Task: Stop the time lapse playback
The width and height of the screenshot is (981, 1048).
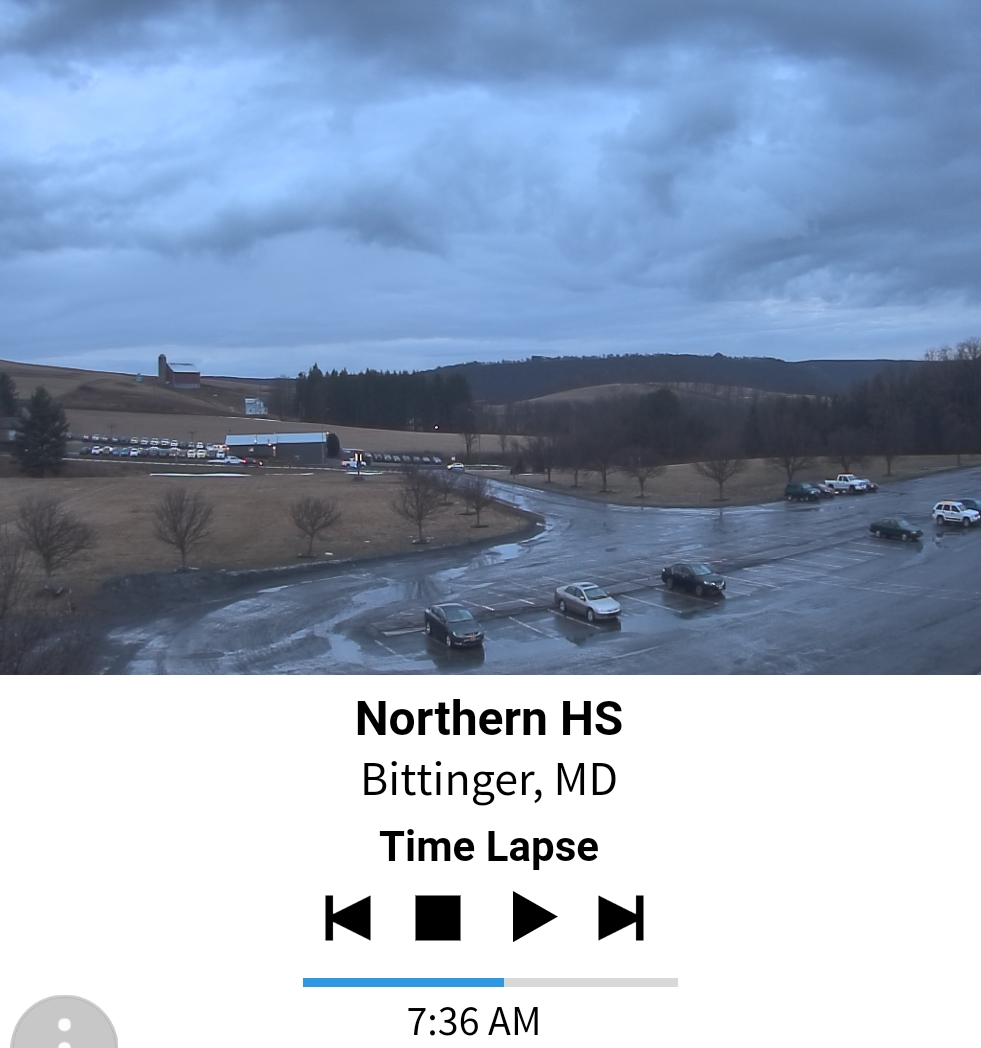Action: tap(438, 917)
